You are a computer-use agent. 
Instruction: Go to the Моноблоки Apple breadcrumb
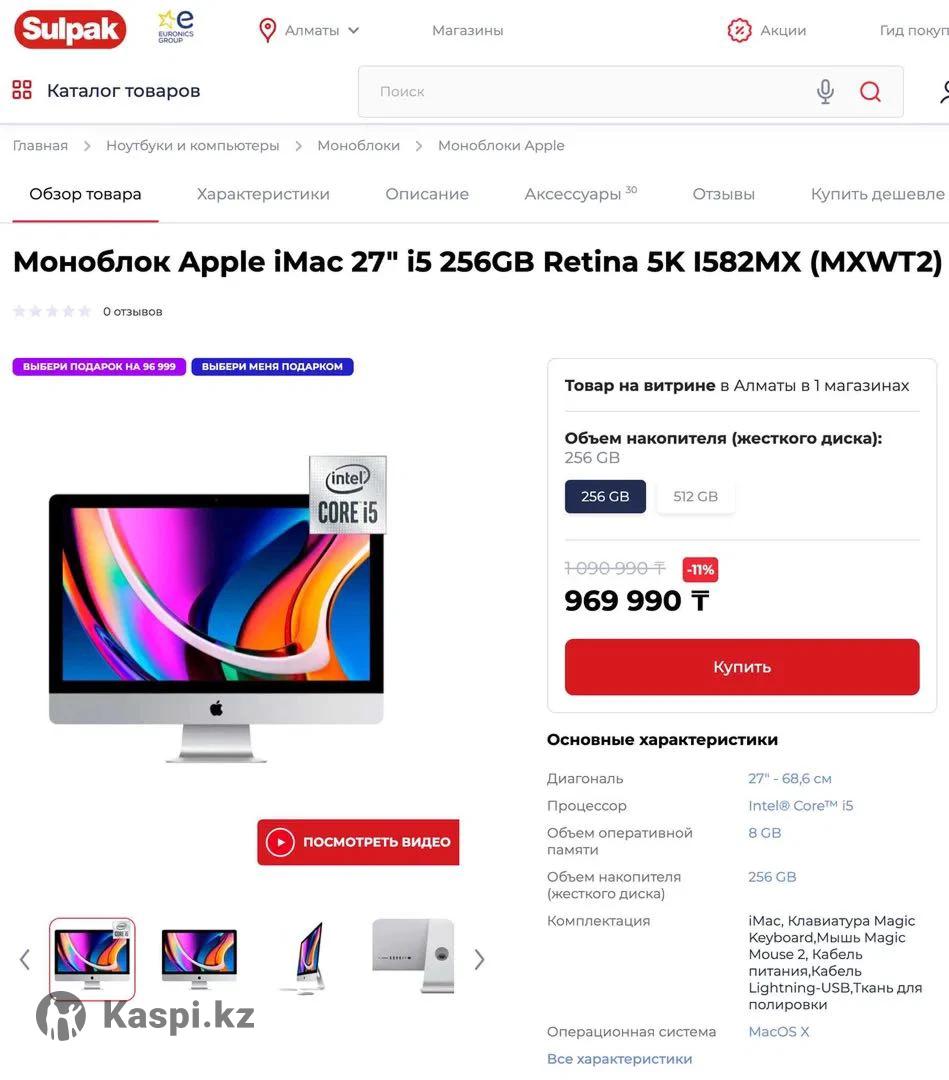pos(501,146)
